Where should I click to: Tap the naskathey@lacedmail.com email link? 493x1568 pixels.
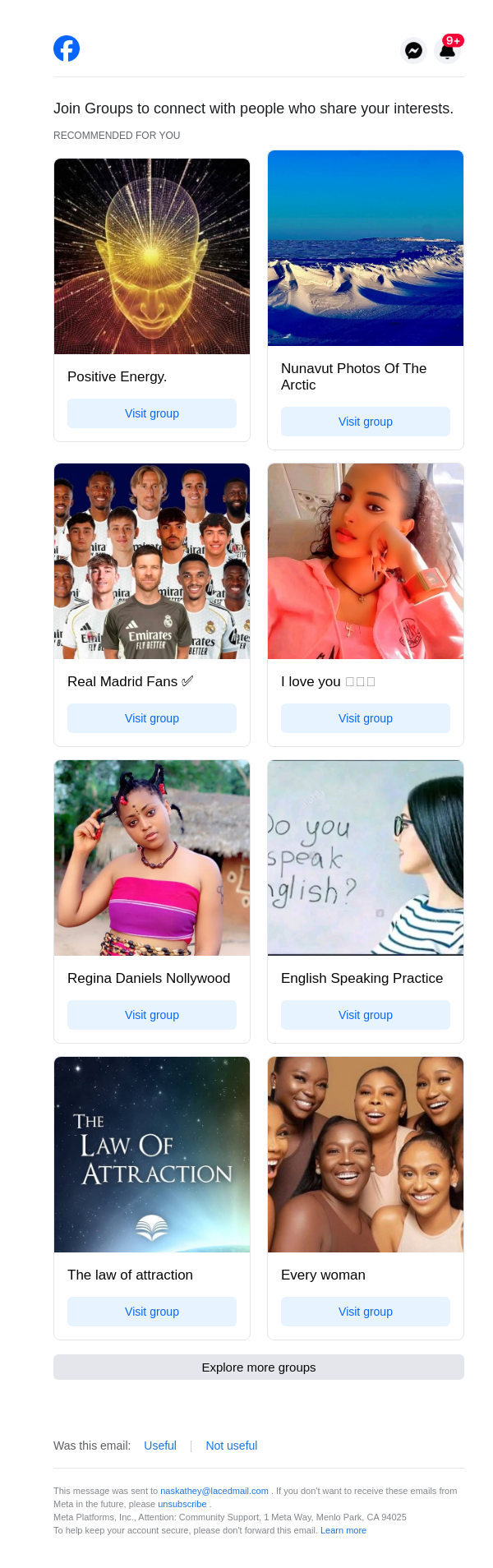pyautogui.click(x=214, y=1491)
